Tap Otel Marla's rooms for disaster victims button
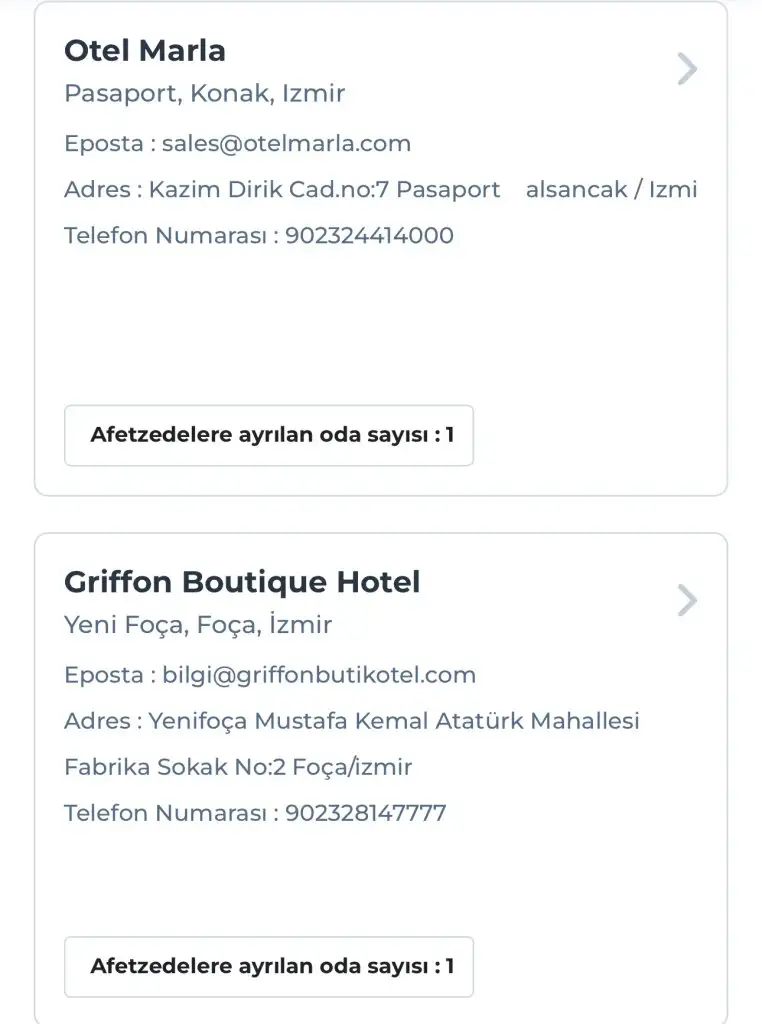This screenshot has height=1024, width=762. click(x=269, y=435)
